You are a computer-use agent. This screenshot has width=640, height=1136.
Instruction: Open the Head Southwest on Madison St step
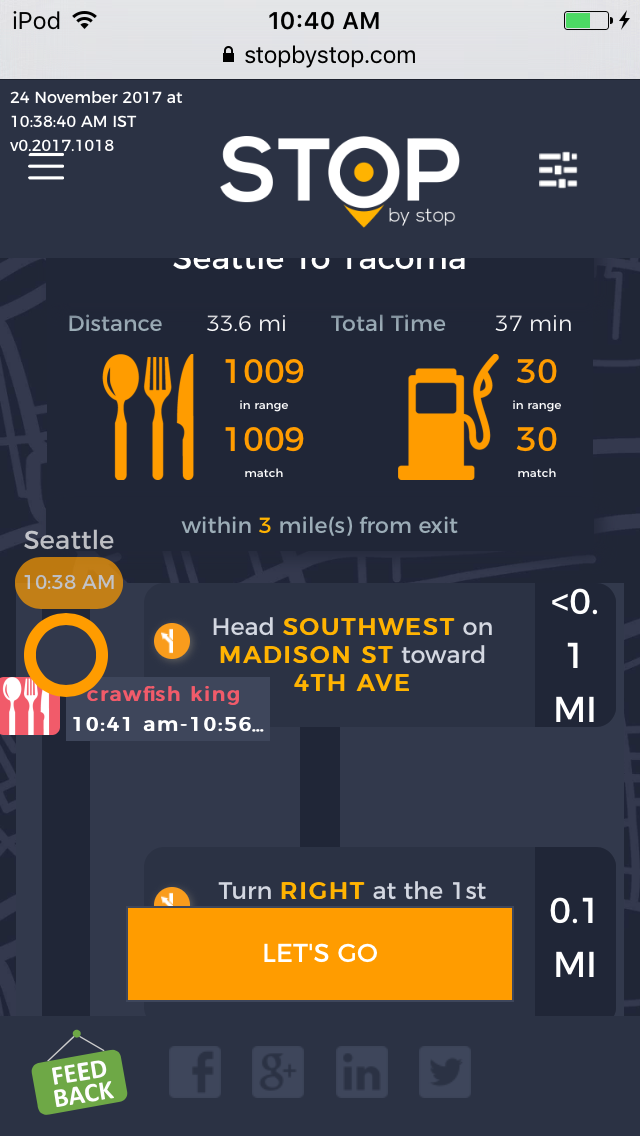click(x=350, y=655)
